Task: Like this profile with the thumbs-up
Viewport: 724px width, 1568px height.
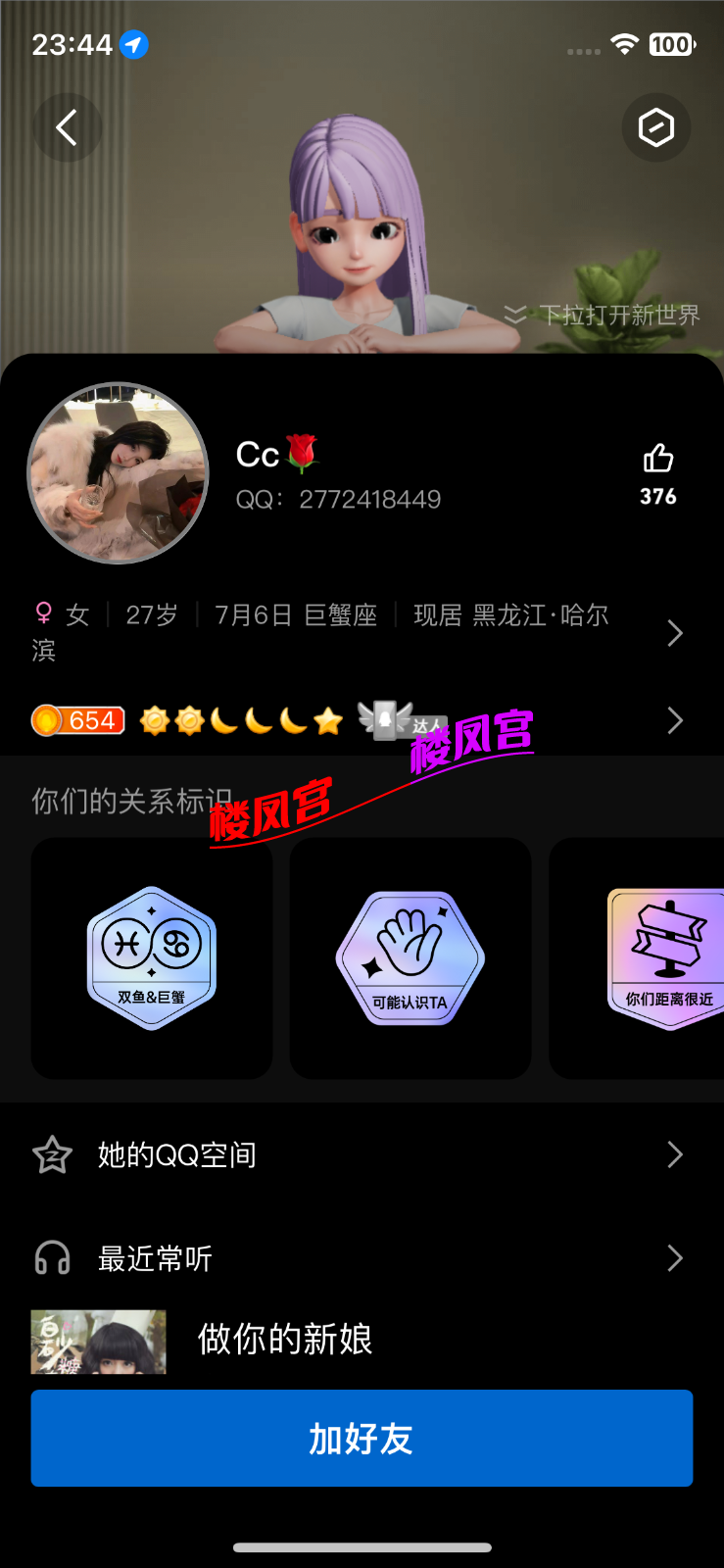Action: [657, 460]
